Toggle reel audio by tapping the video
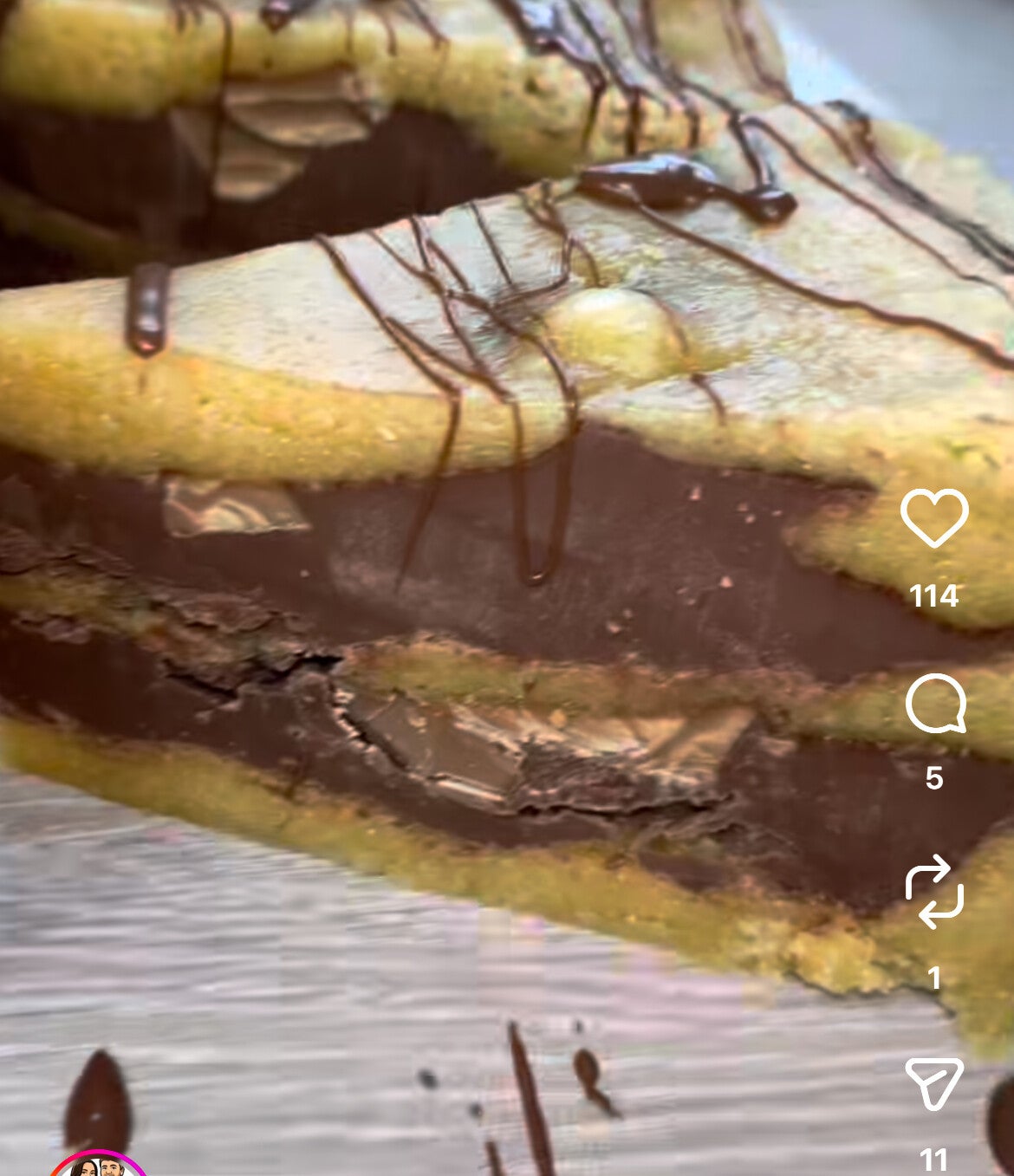The image size is (1014, 1176). point(433,563)
